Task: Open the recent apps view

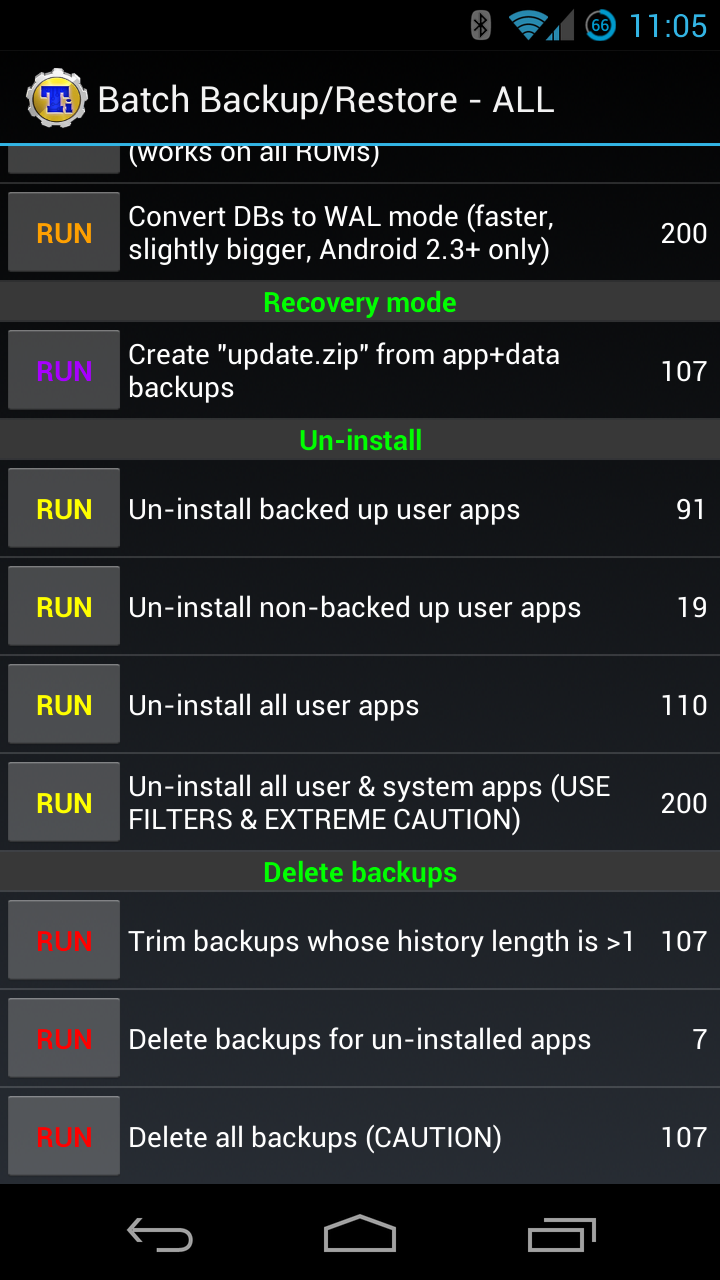Action: [561, 1235]
